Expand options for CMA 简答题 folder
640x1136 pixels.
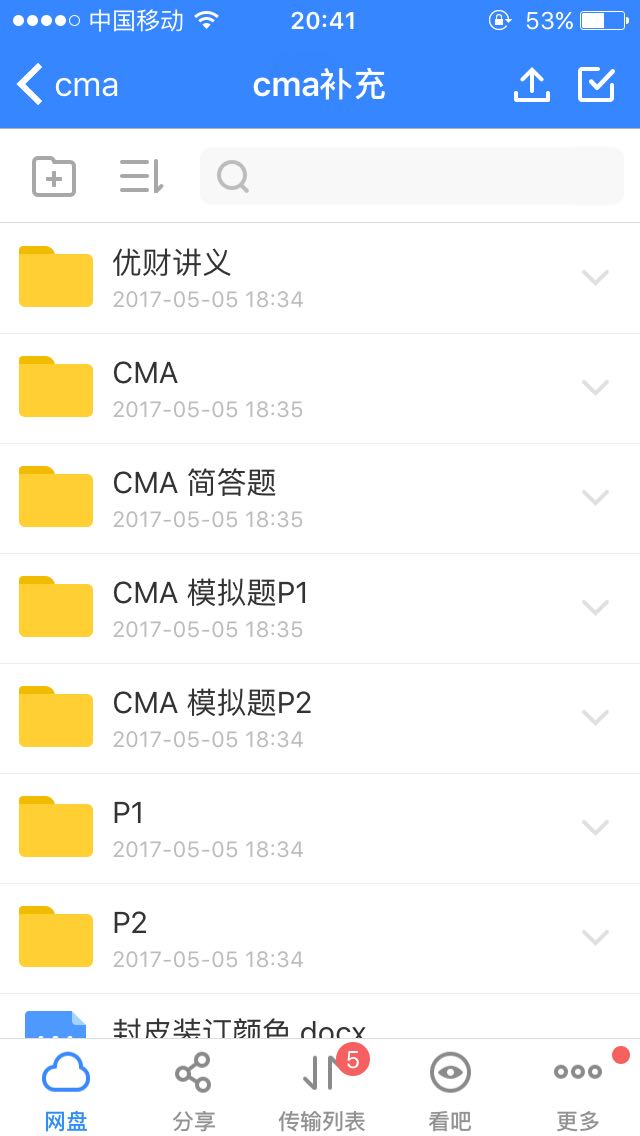(x=596, y=498)
